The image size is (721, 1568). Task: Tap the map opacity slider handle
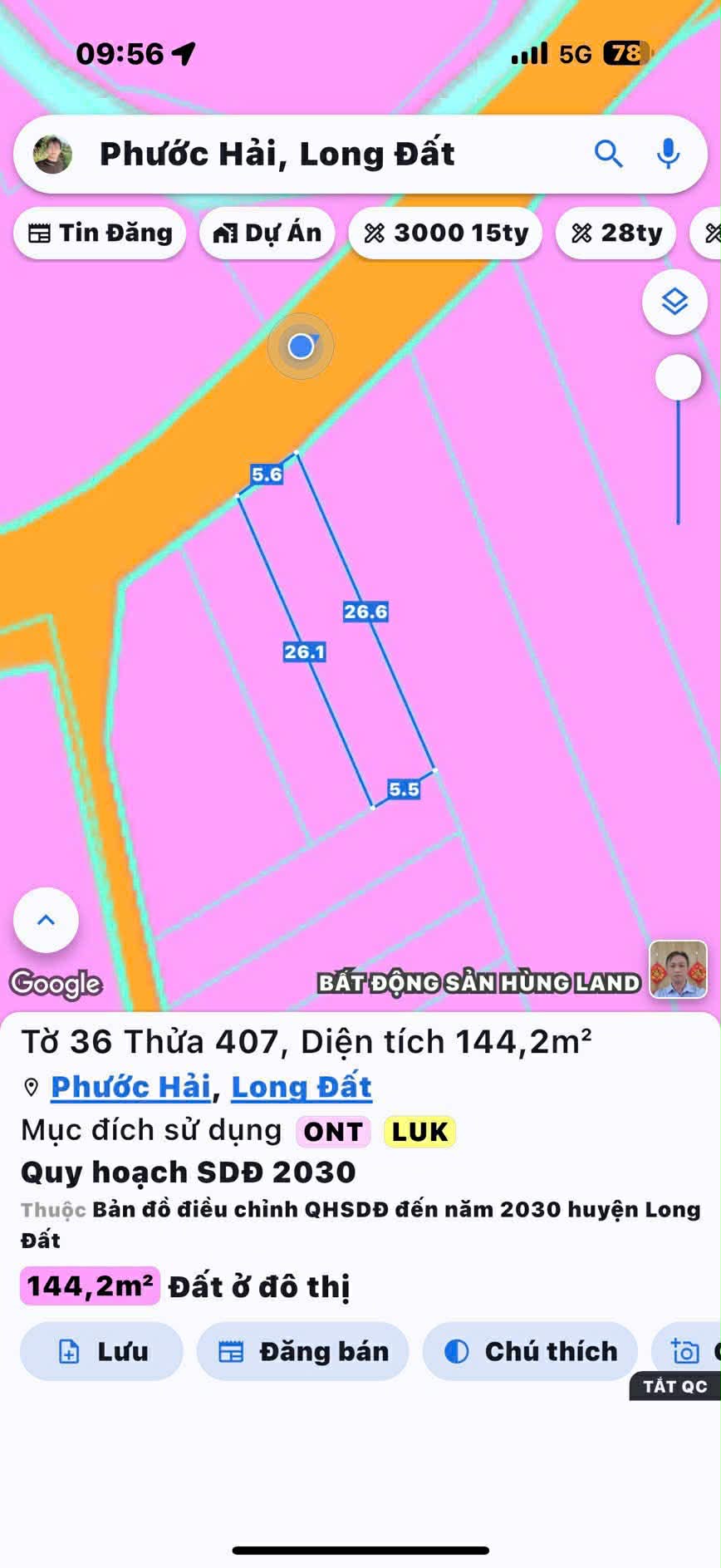coord(678,377)
